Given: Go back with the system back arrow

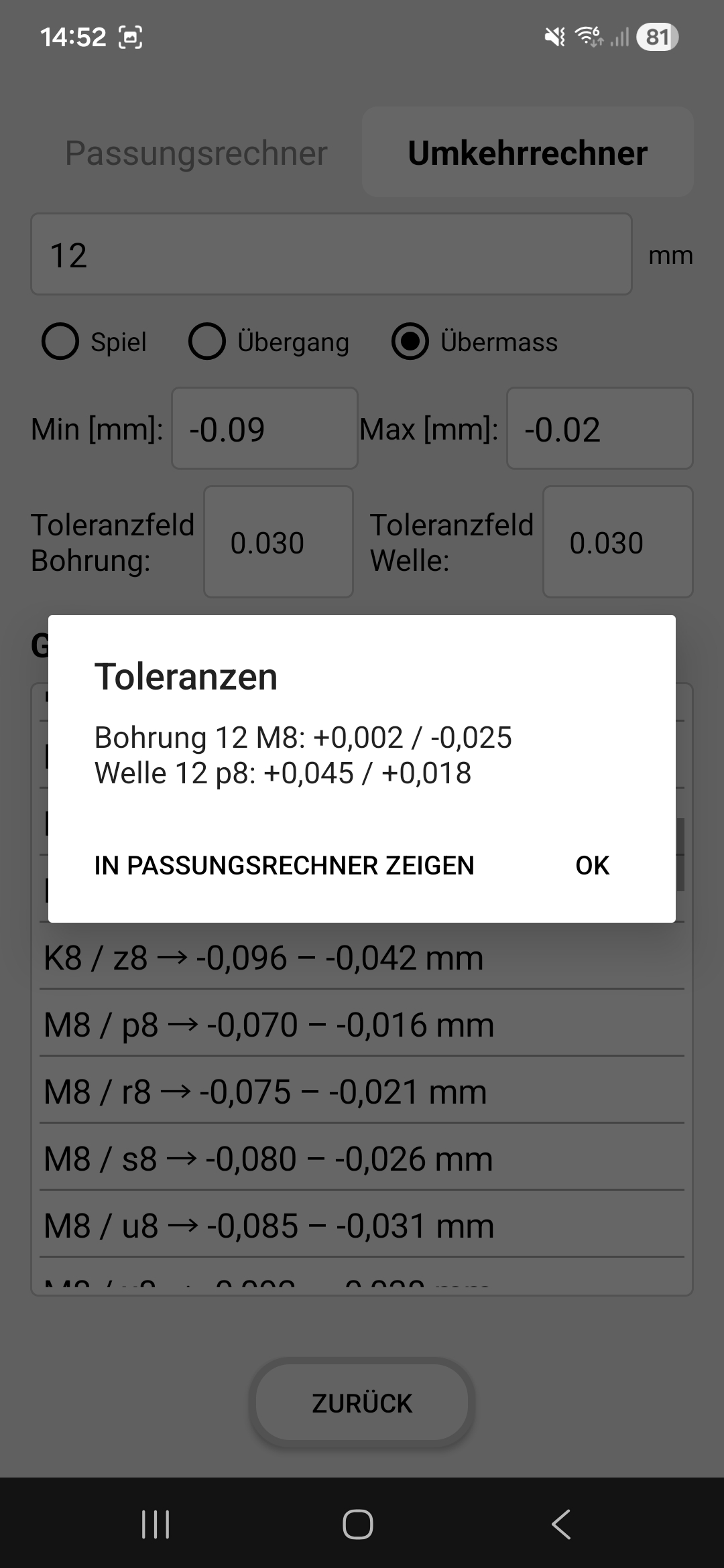Looking at the screenshot, I should [x=560, y=1524].
